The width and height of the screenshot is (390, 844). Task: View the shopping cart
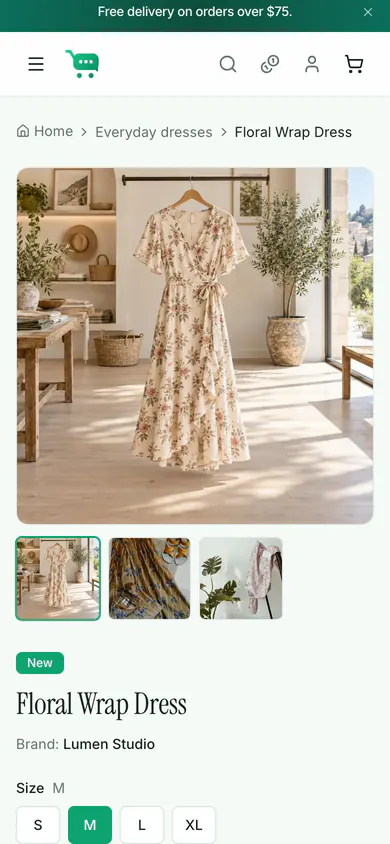(x=354, y=65)
